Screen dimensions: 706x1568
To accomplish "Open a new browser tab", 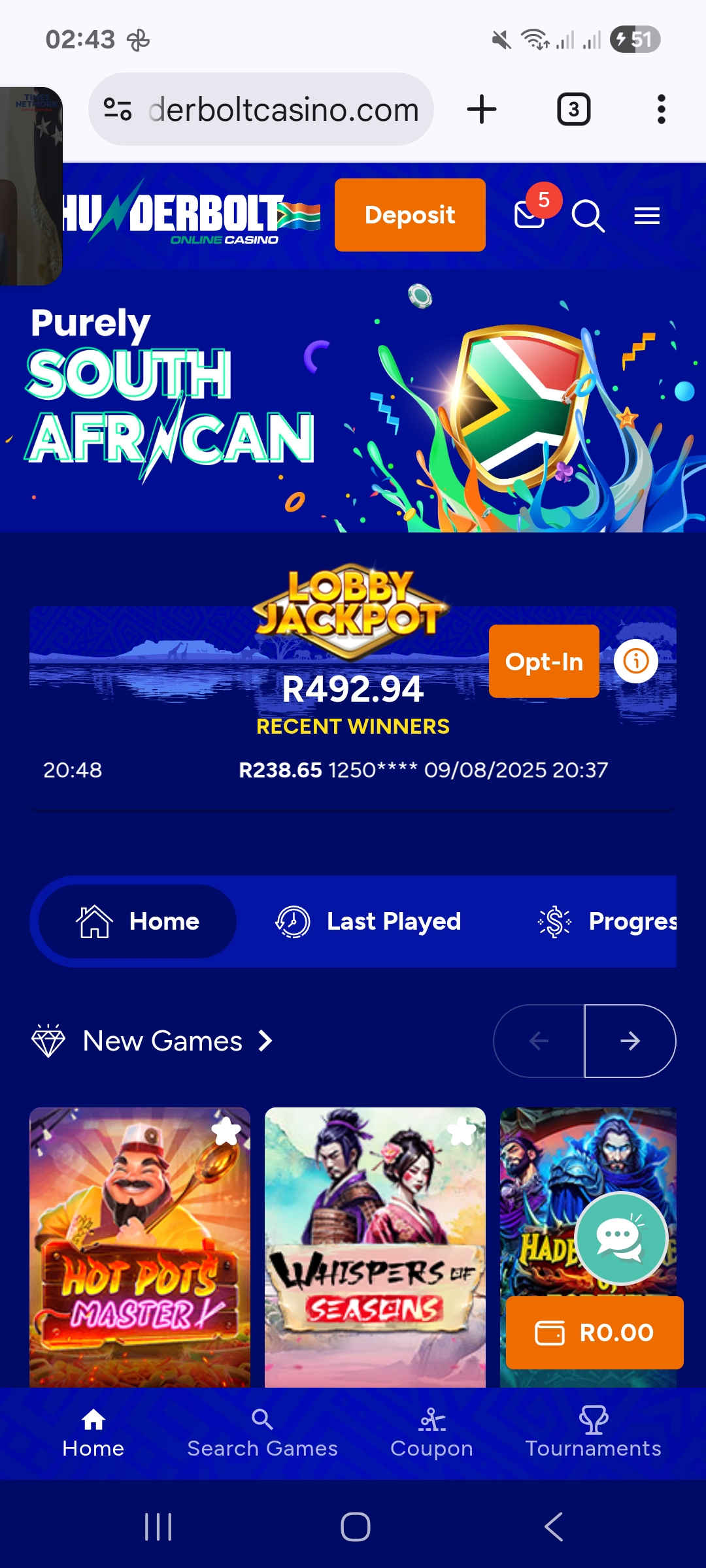I will coord(482,109).
